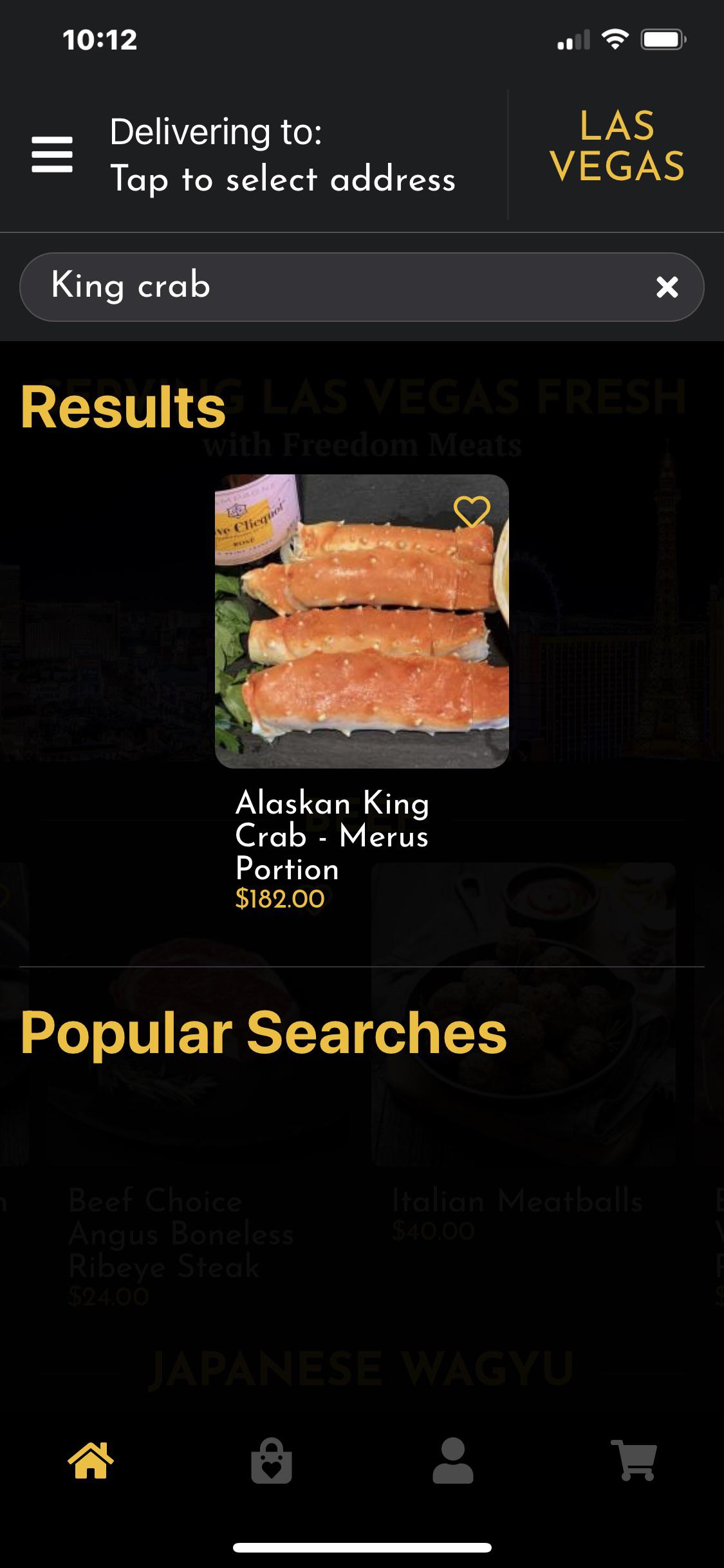This screenshot has height=1568, width=724.
Task: Open the favorites bag tab
Action: pos(272,1461)
